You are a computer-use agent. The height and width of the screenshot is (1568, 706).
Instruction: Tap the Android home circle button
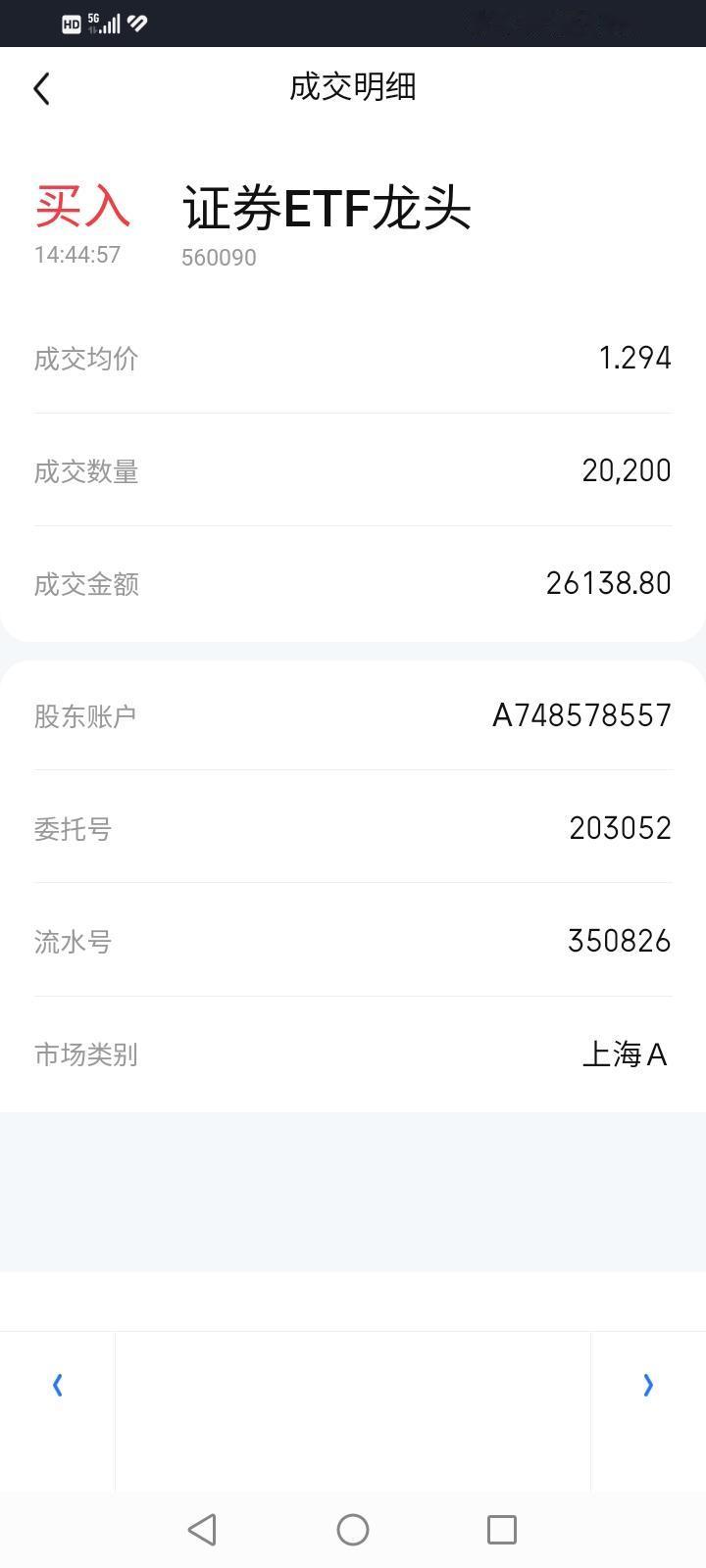pos(353,1529)
